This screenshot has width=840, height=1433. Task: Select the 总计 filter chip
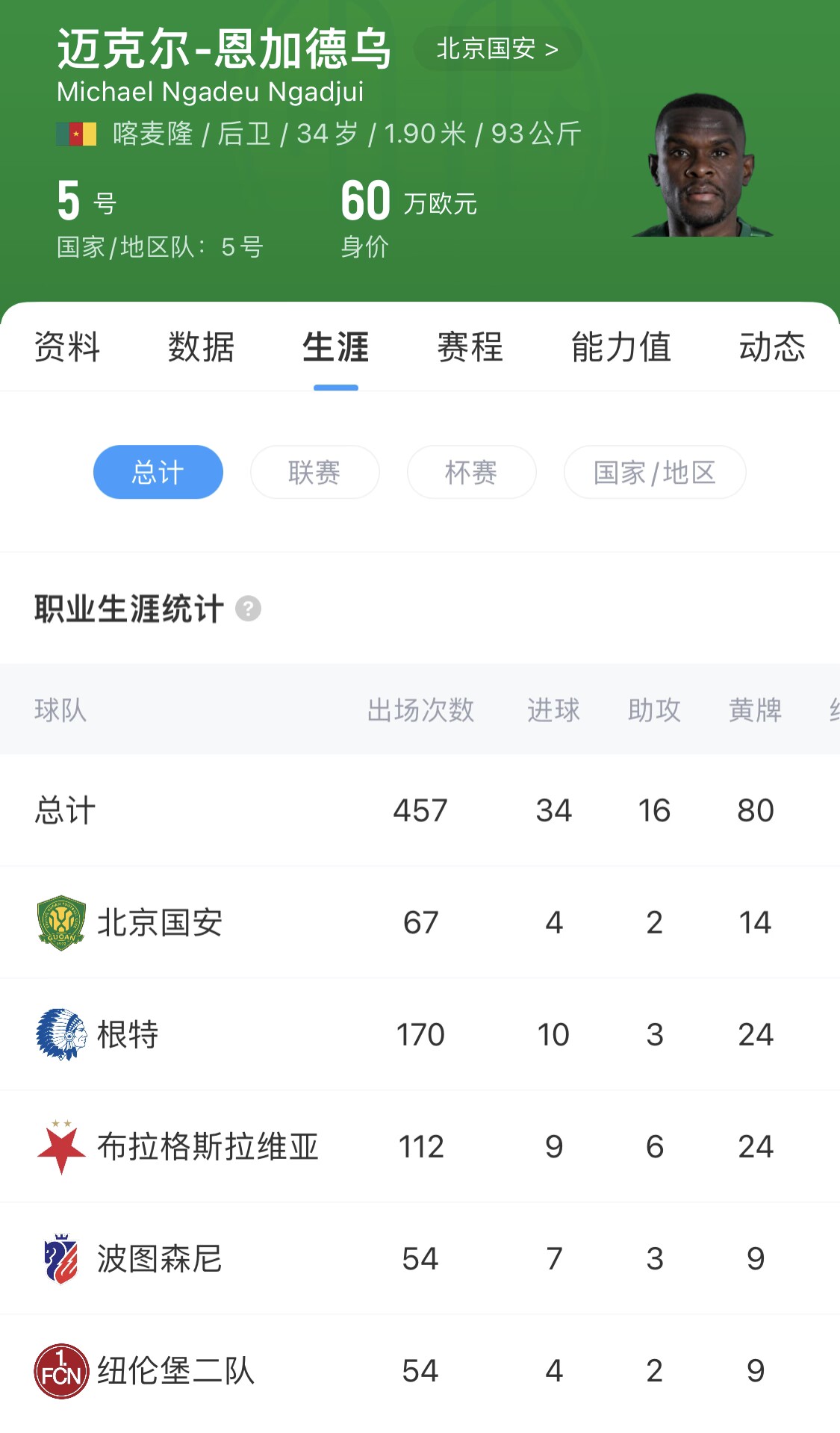[x=158, y=473]
